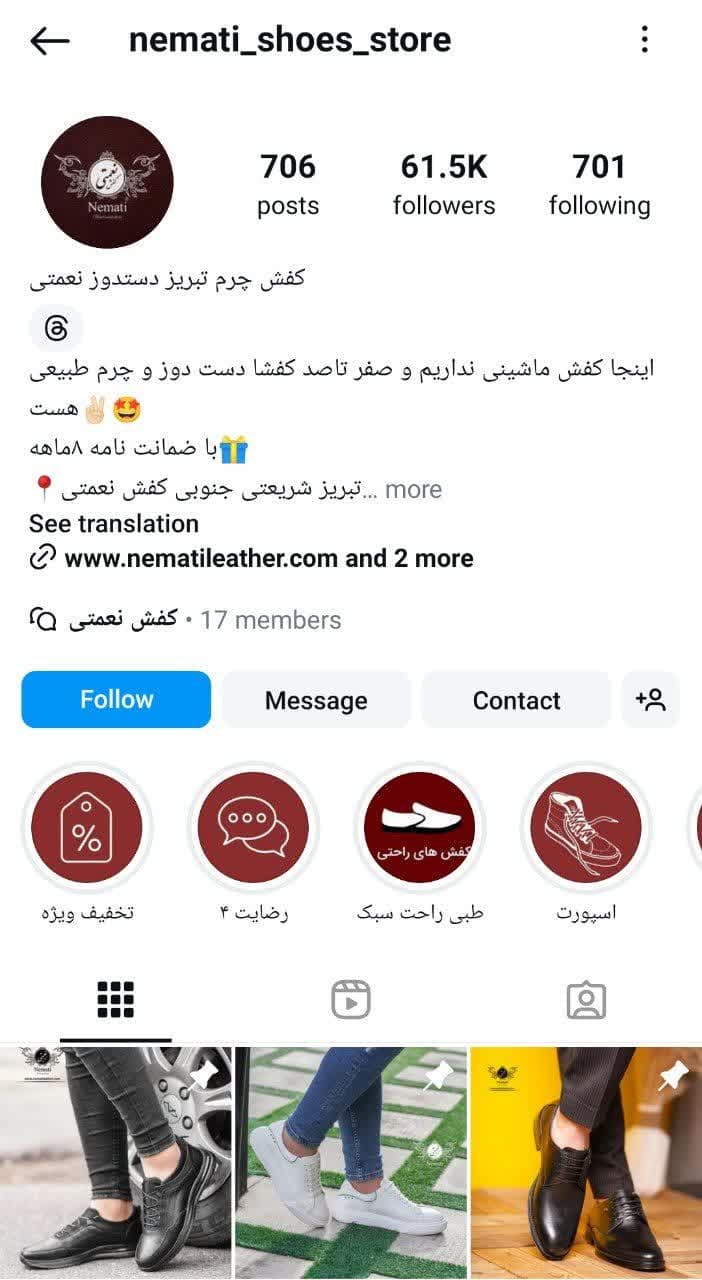702x1280 pixels.
Task: Show suggested accounts with add-person icon
Action: pyautogui.click(x=650, y=700)
